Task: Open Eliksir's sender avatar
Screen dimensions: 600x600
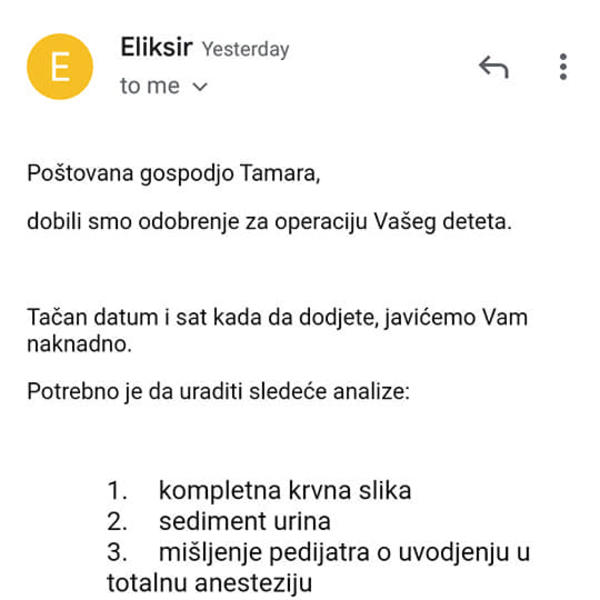Action: [60, 67]
